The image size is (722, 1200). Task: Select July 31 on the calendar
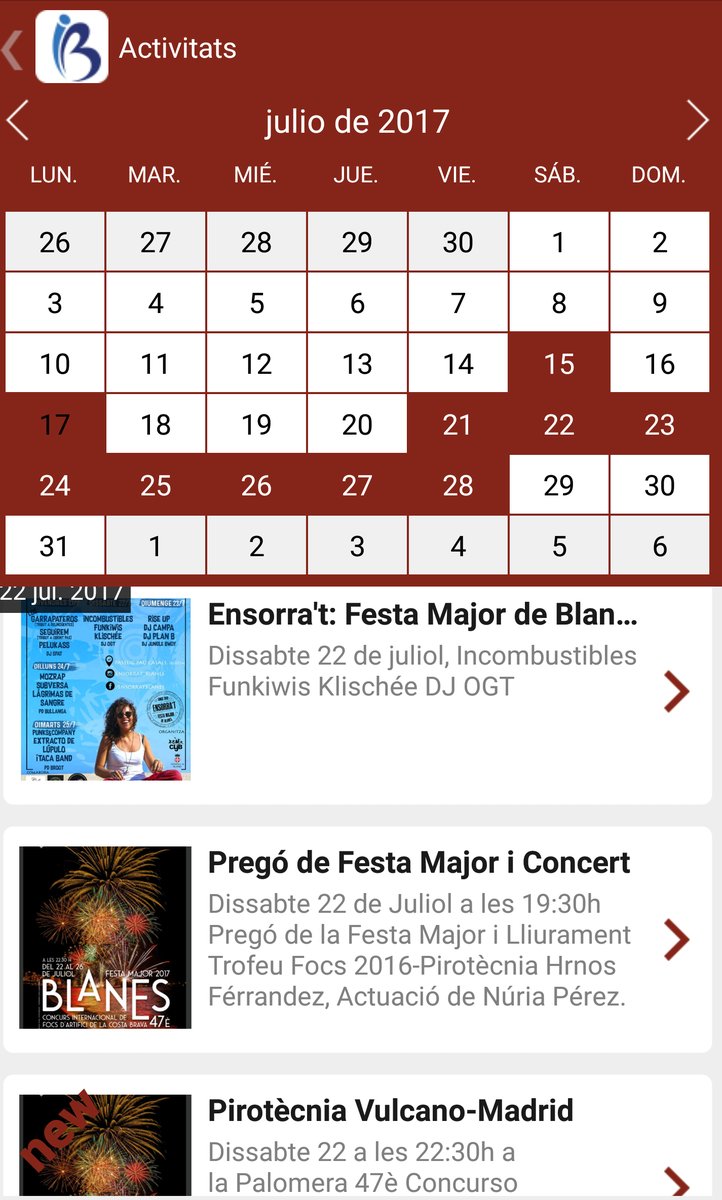pyautogui.click(x=55, y=546)
